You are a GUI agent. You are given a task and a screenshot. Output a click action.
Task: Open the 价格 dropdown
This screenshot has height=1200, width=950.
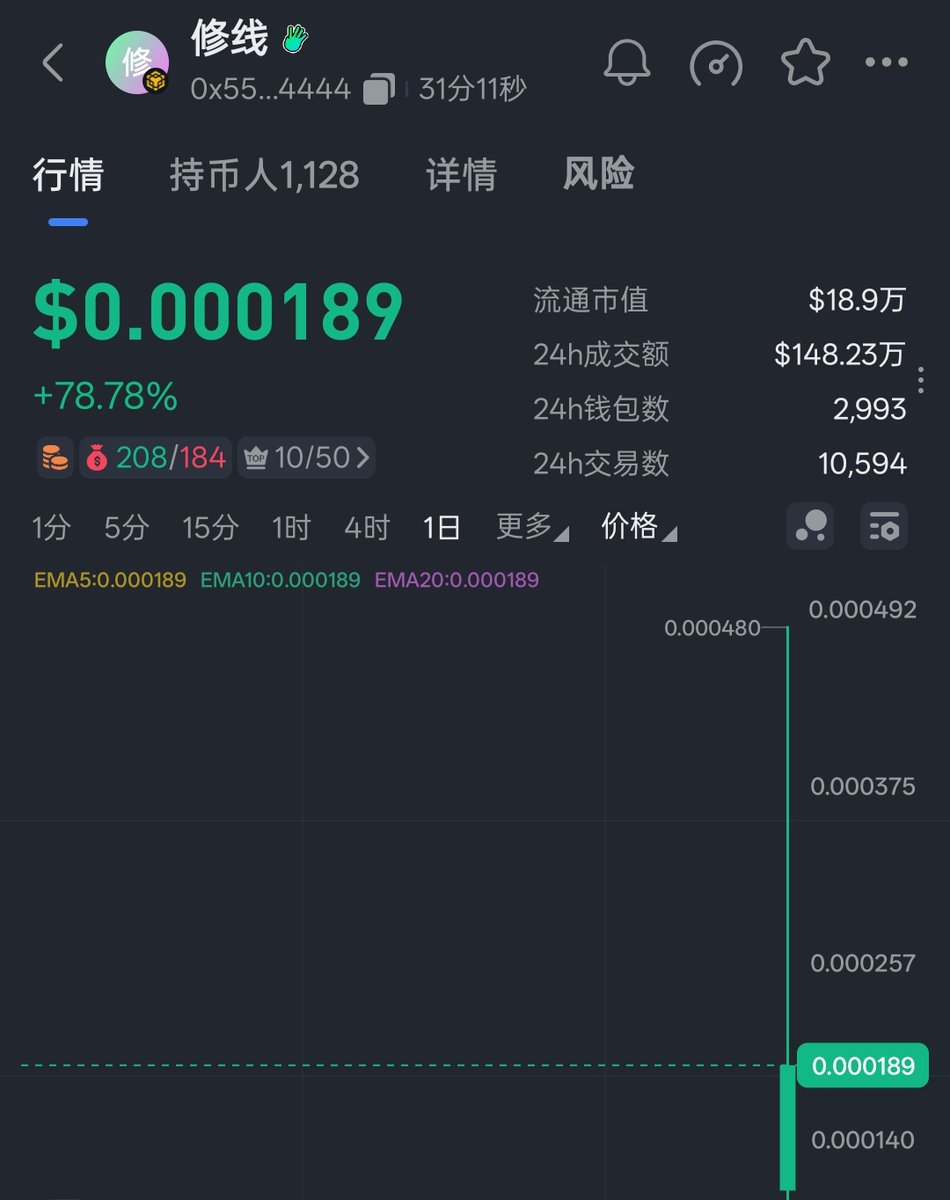637,526
